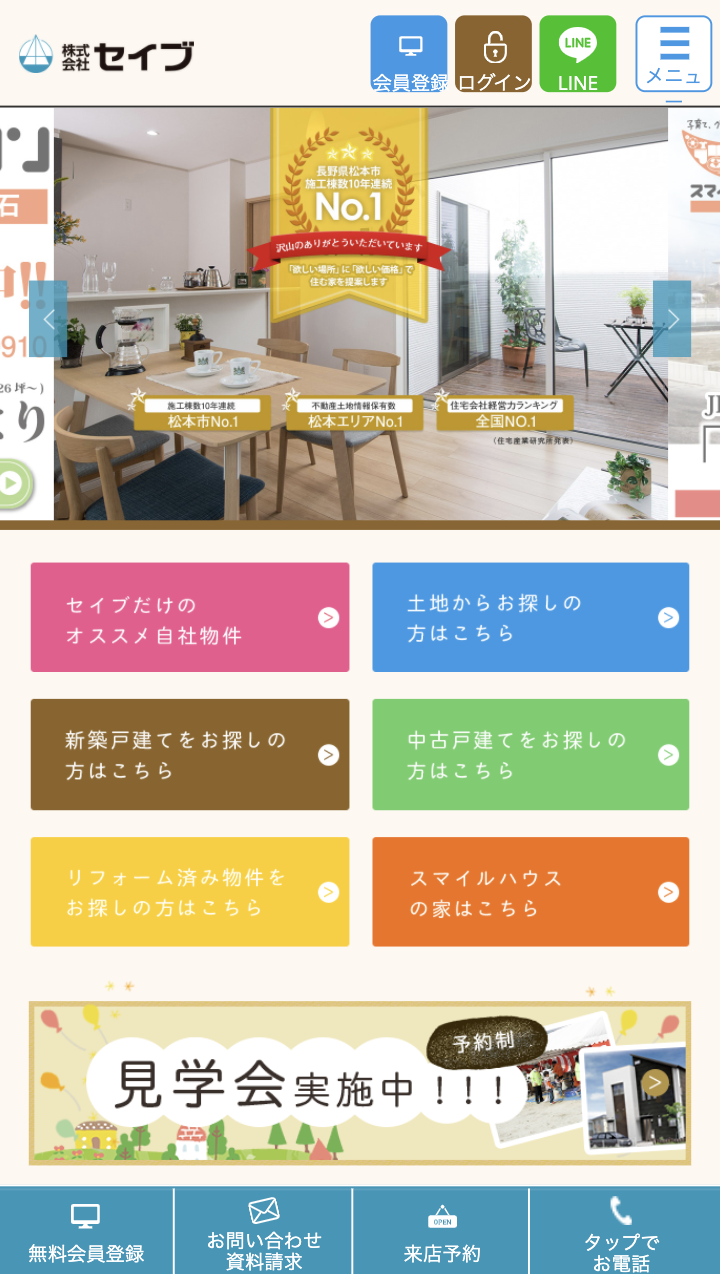720x1274 pixels.
Task: Open 新築戸建てをお探しの方はこちら
Action: click(190, 754)
